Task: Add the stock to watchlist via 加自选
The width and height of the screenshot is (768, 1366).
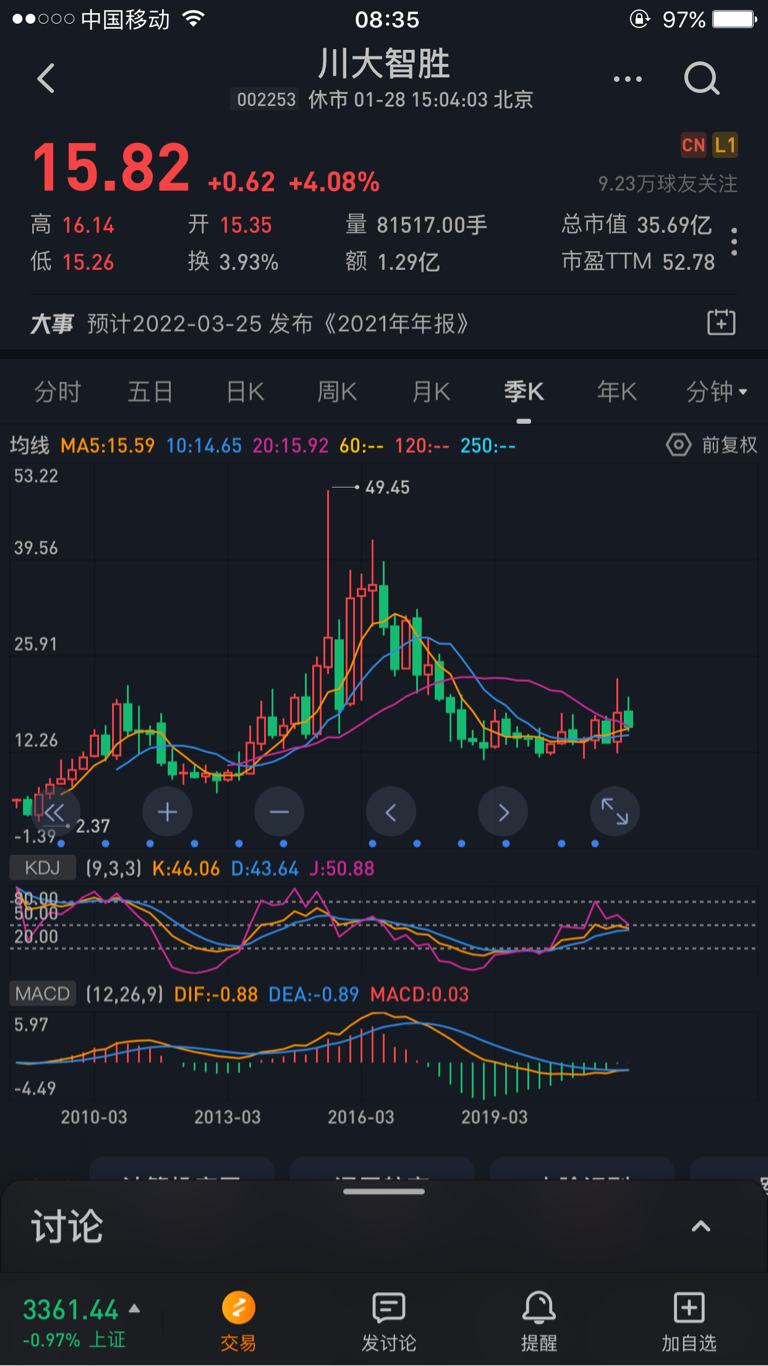Action: point(689,1320)
